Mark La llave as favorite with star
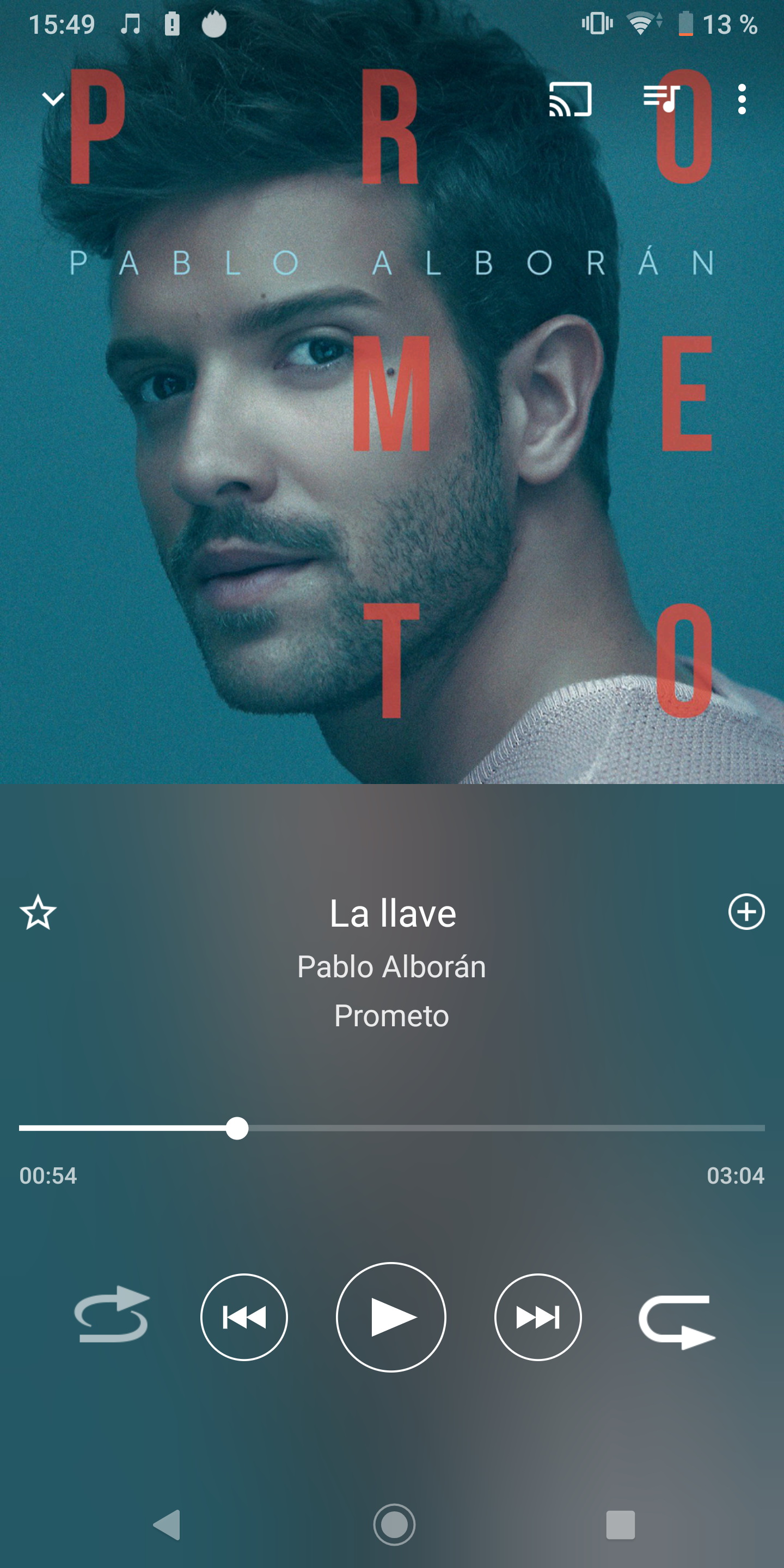Image resolution: width=784 pixels, height=1568 pixels. [x=38, y=912]
